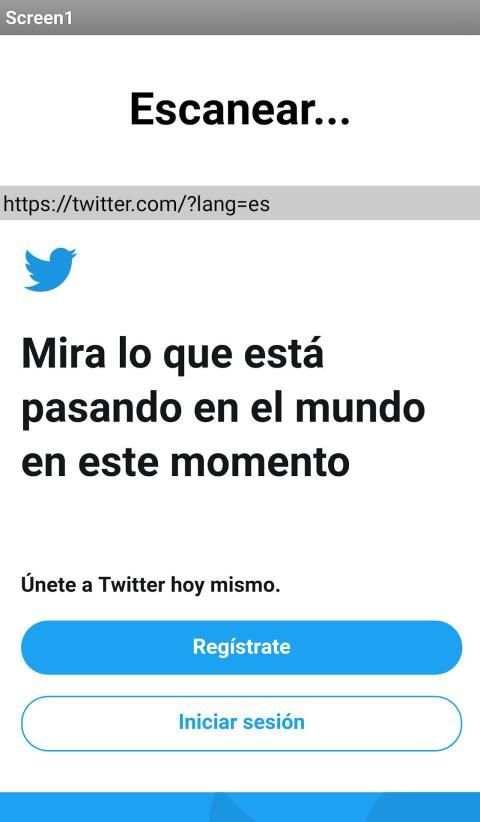480x822 pixels.
Task: Tap Regístrate to sign up
Action: (242, 647)
